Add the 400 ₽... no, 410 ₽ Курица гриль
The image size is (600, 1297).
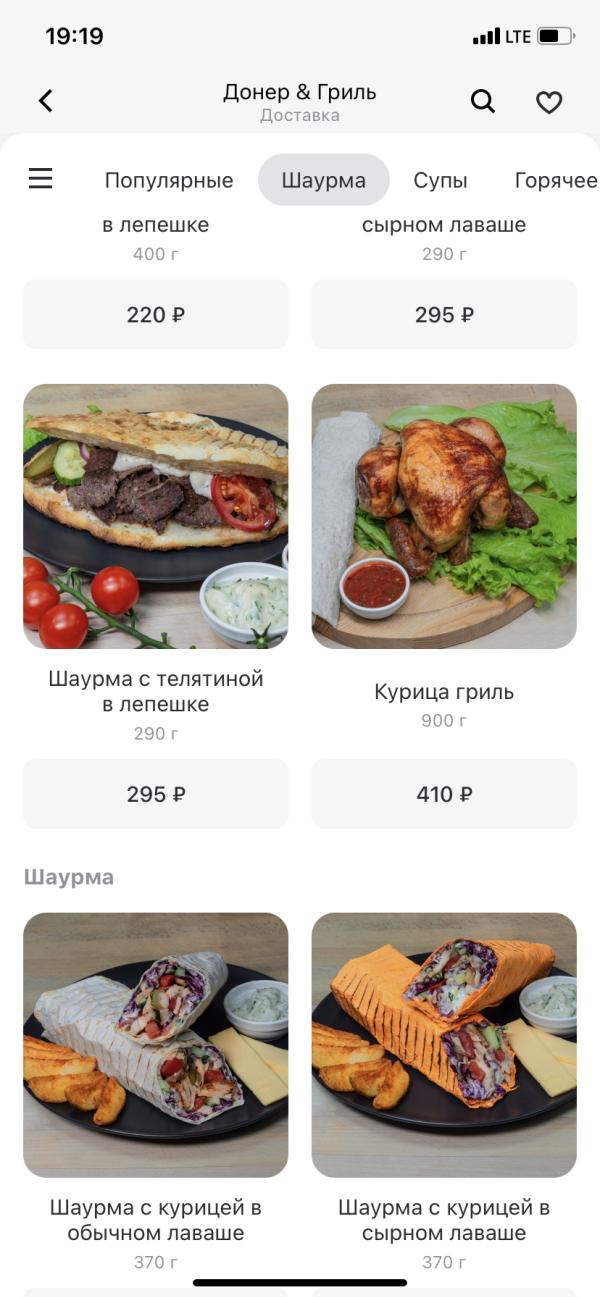[444, 794]
